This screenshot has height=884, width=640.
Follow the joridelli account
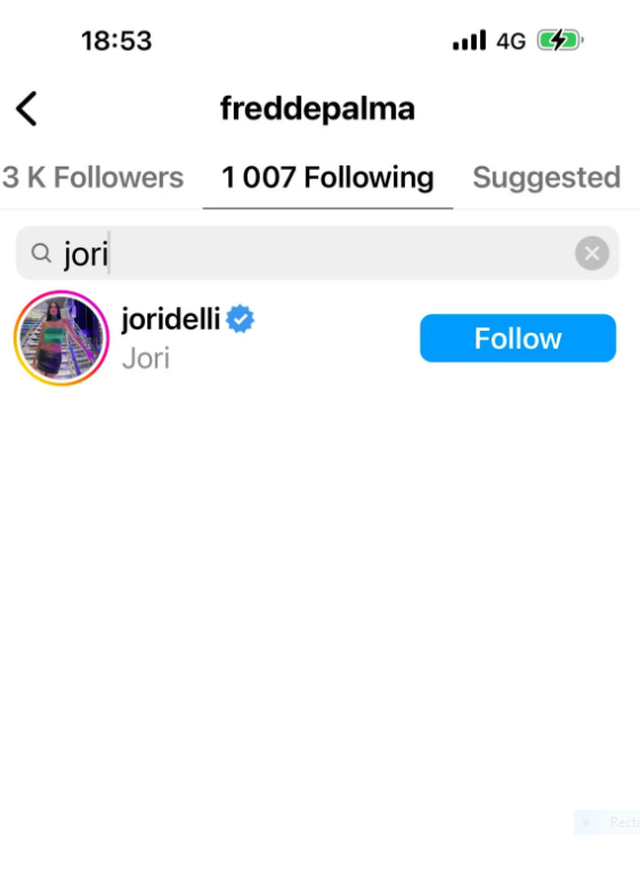517,338
